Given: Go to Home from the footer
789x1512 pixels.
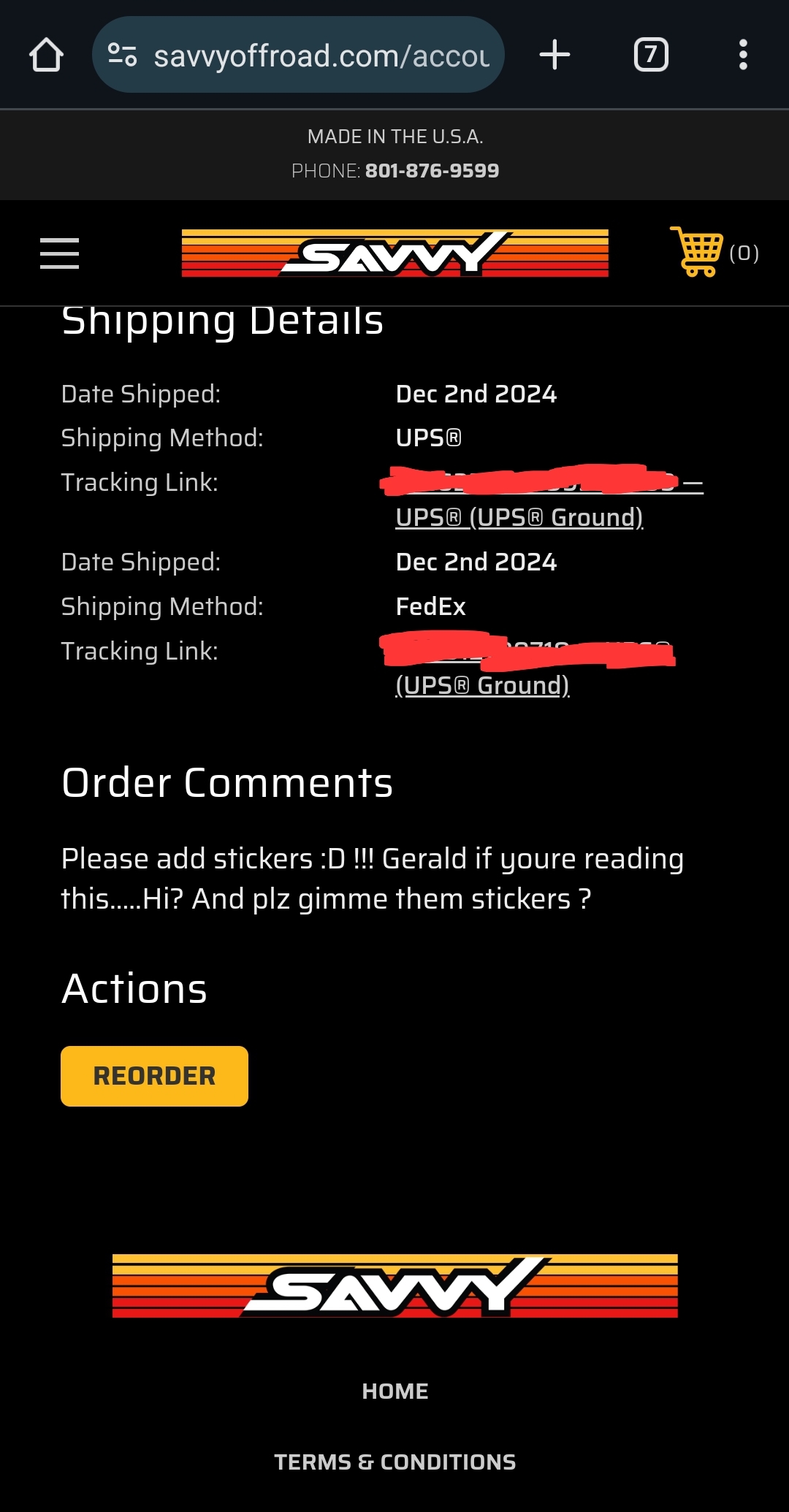Looking at the screenshot, I should (x=394, y=1391).
